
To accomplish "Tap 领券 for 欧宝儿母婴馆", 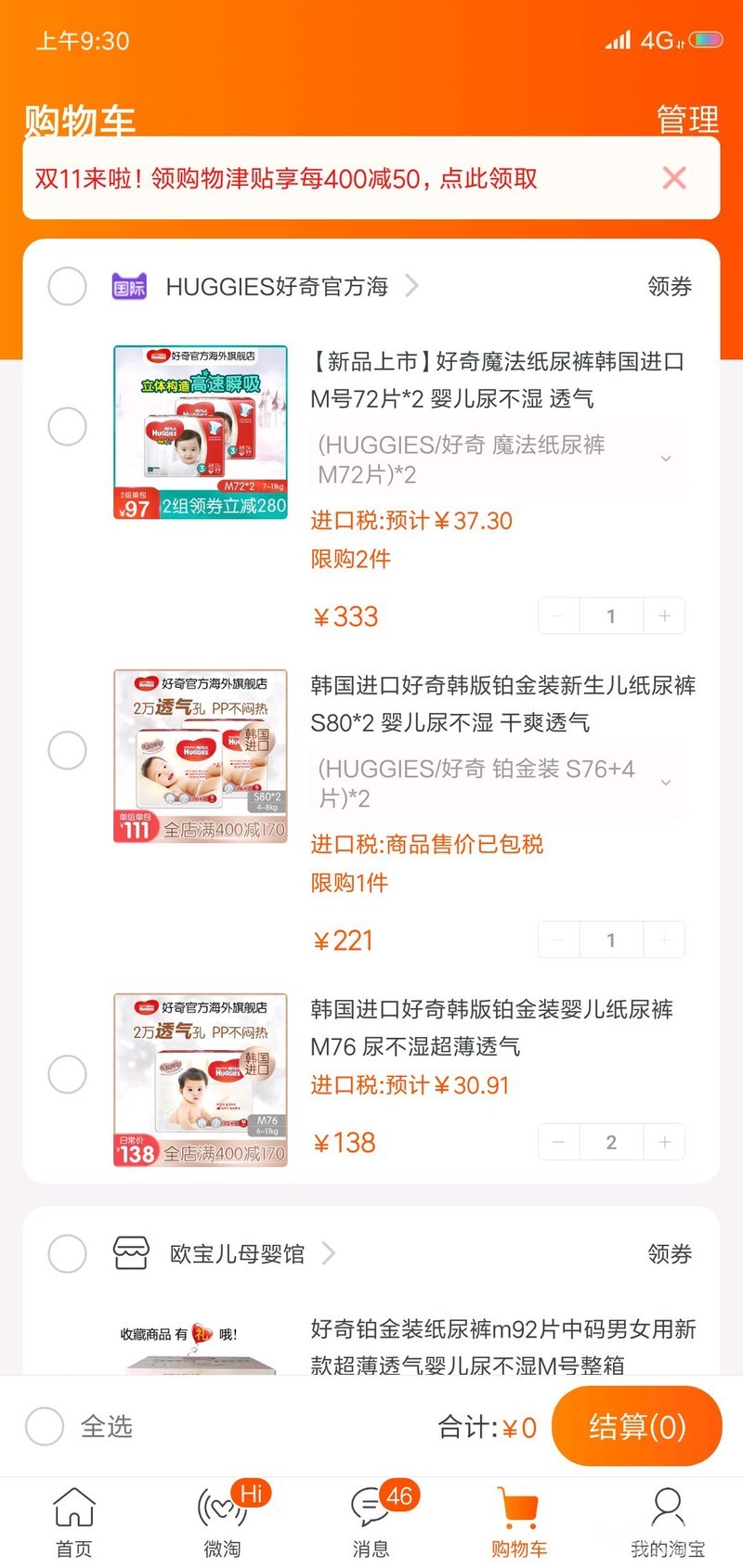I will (x=670, y=1254).
